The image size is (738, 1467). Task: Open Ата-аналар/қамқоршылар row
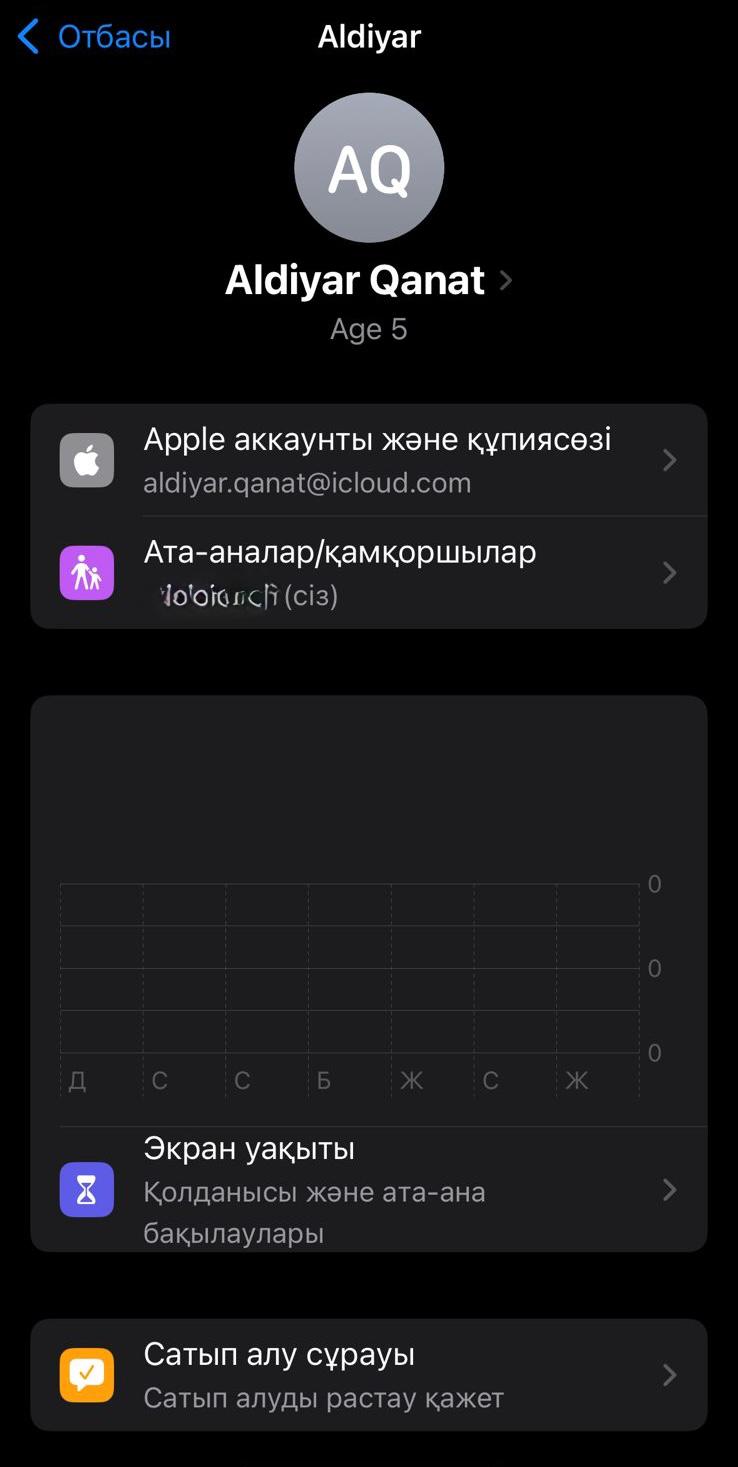(x=369, y=573)
